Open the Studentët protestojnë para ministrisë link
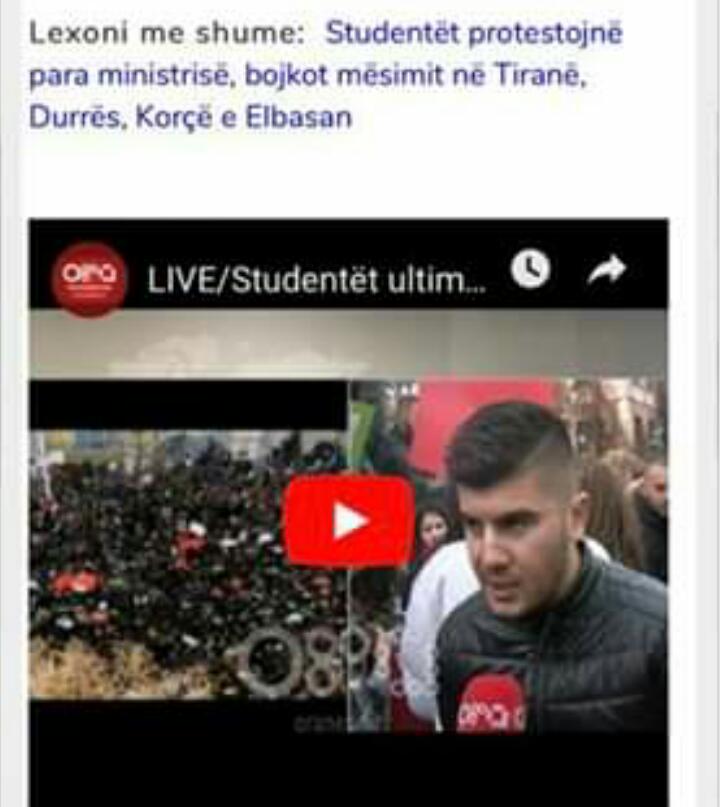This screenshot has height=807, width=720. (x=325, y=75)
